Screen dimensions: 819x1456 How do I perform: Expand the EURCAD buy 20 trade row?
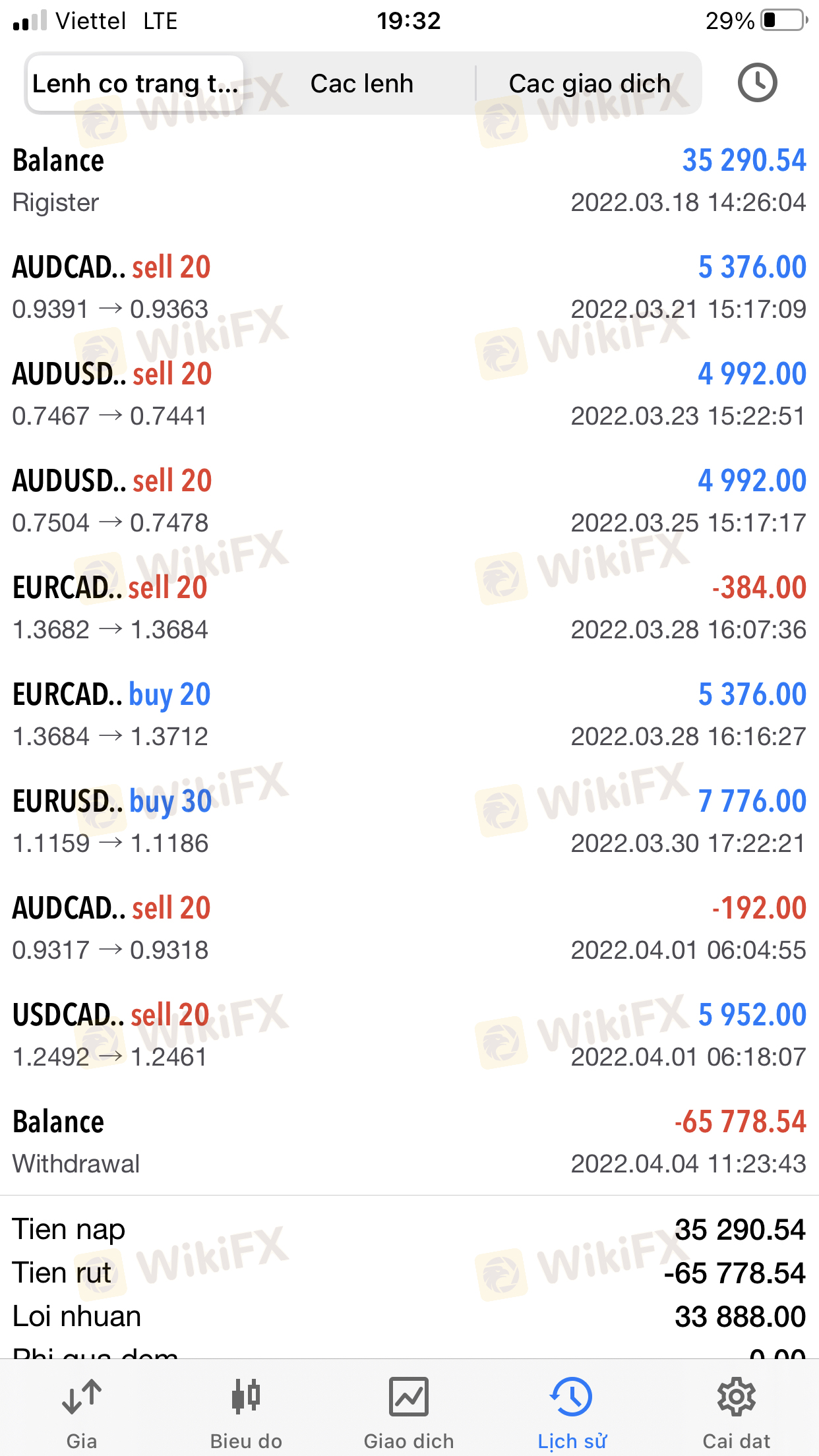point(409,714)
